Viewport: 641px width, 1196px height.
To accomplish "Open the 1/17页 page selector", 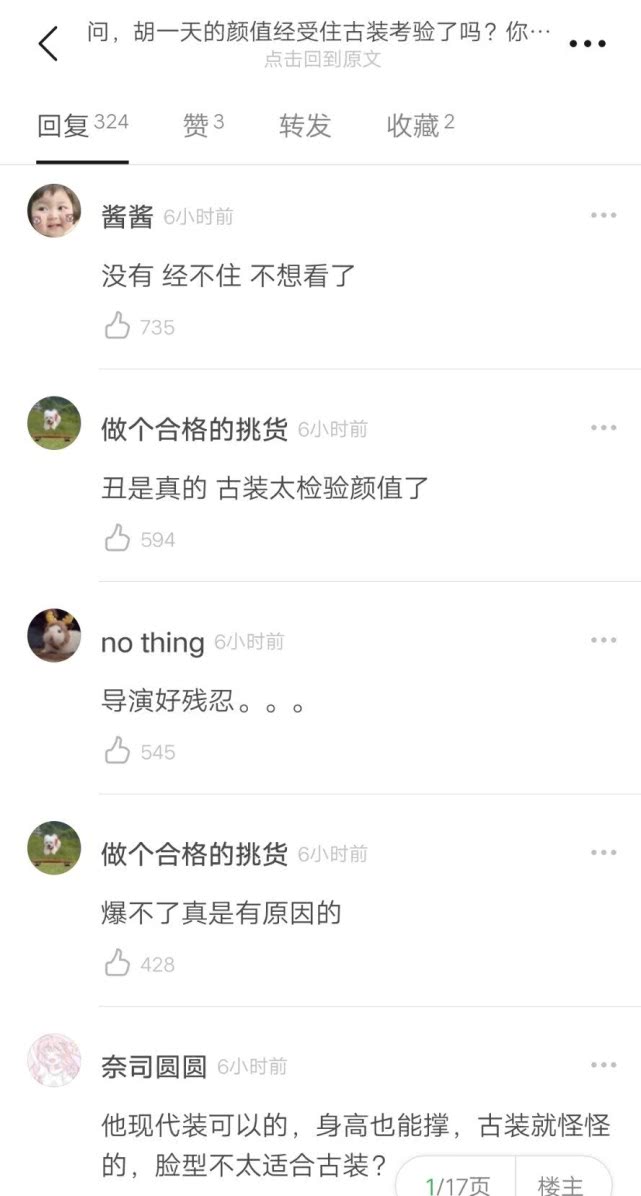I will point(458,1185).
